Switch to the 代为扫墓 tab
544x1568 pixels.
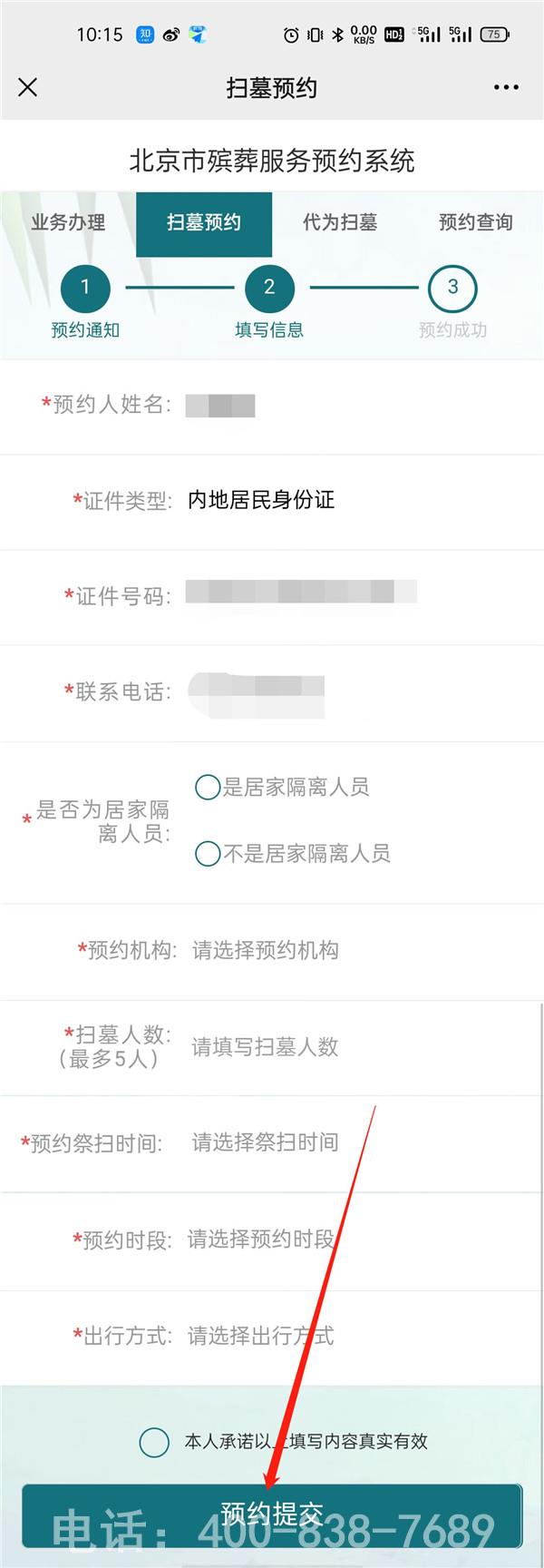point(340,222)
